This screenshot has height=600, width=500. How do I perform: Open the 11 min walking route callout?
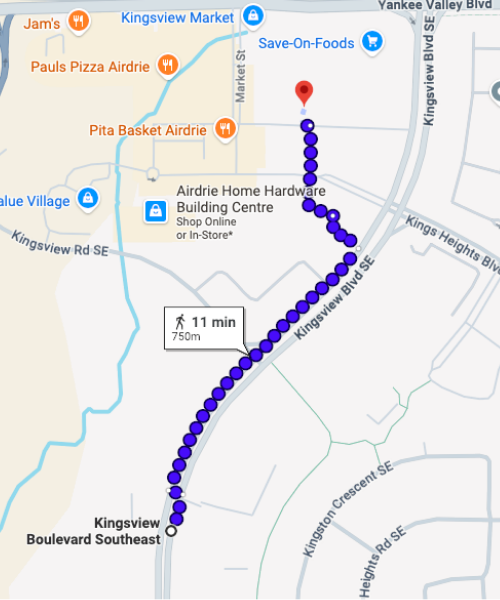(x=204, y=328)
